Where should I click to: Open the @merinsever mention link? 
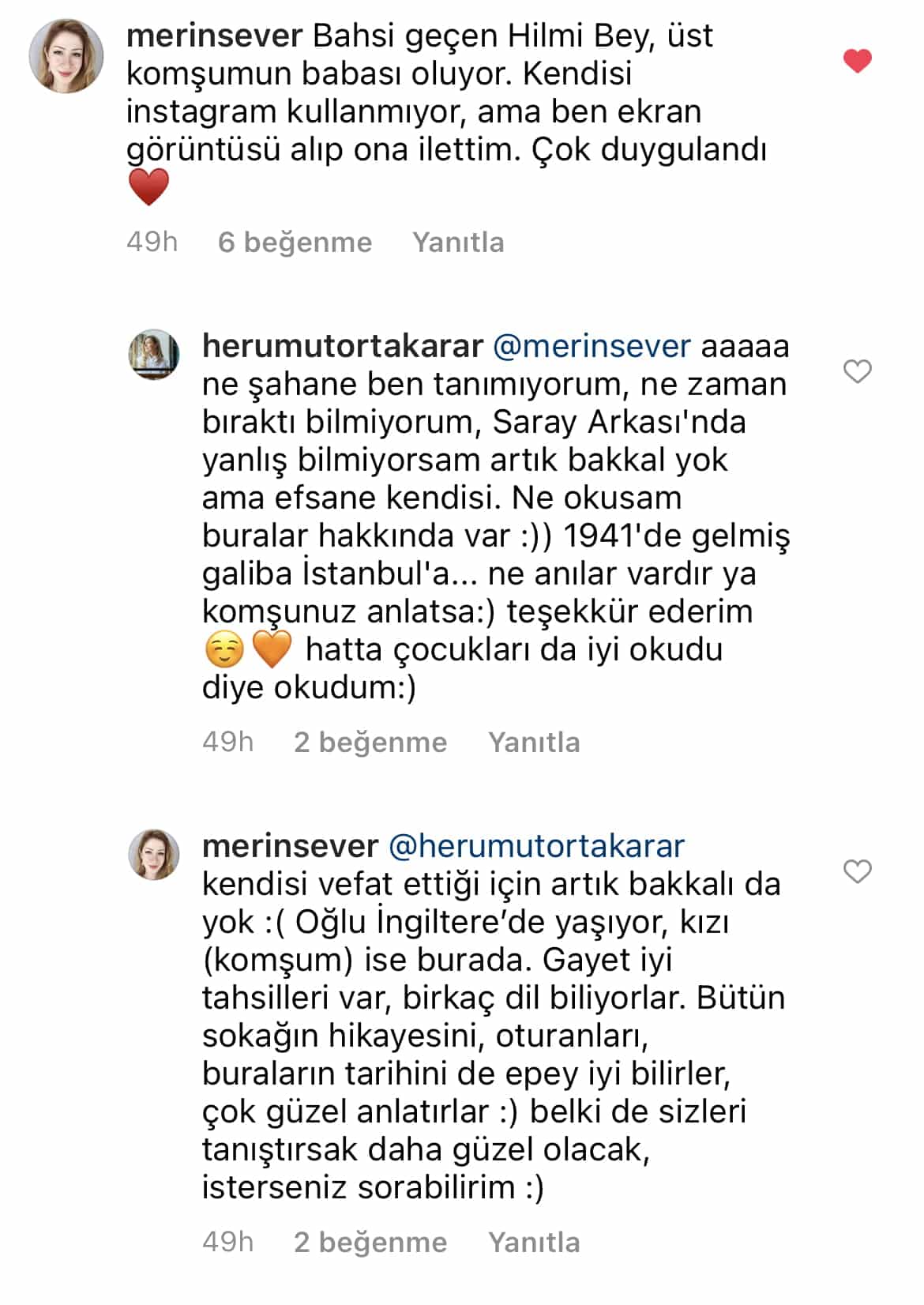[592, 346]
